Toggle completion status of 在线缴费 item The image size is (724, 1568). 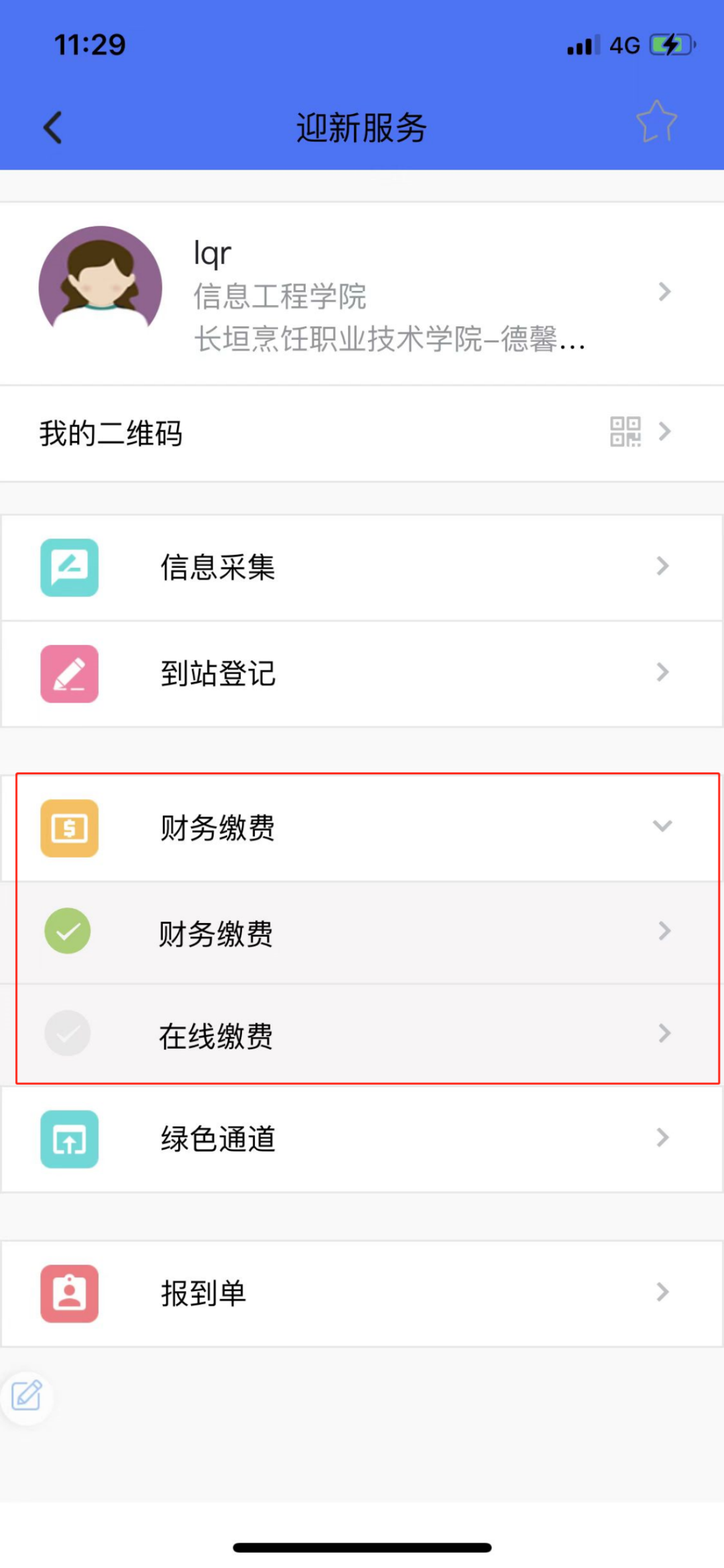pos(67,1033)
